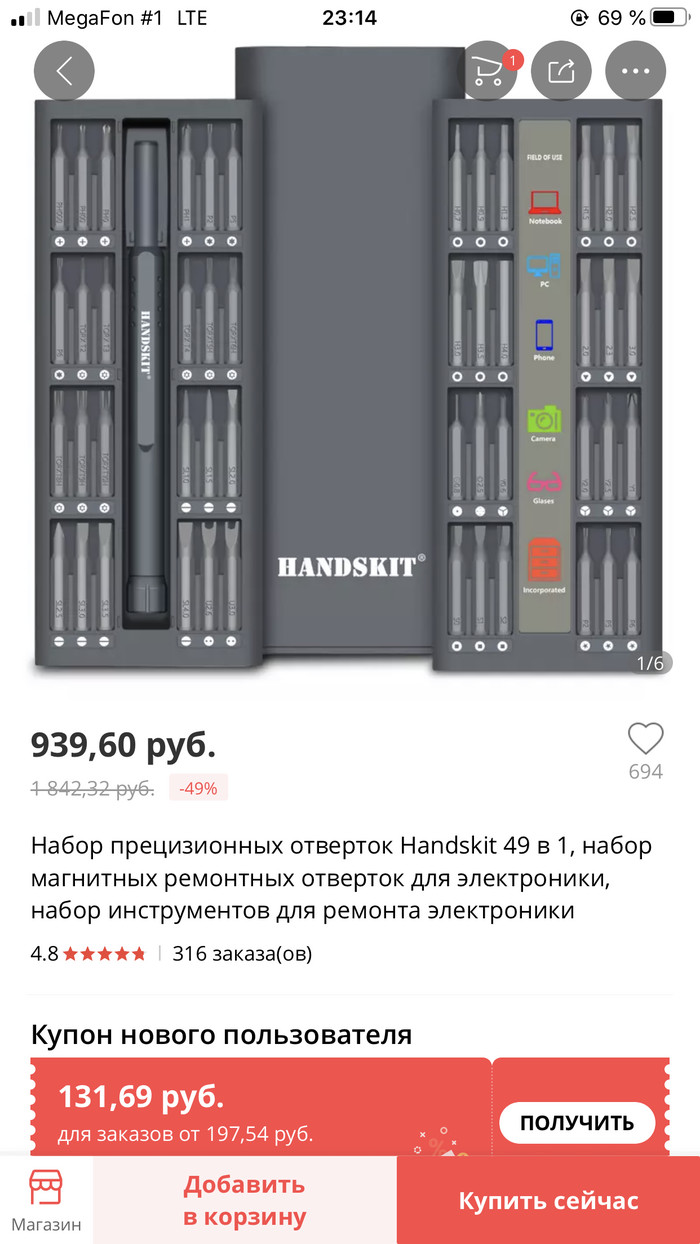Open the shopping cart icon
Screen dimensions: 700x1244
(489, 71)
